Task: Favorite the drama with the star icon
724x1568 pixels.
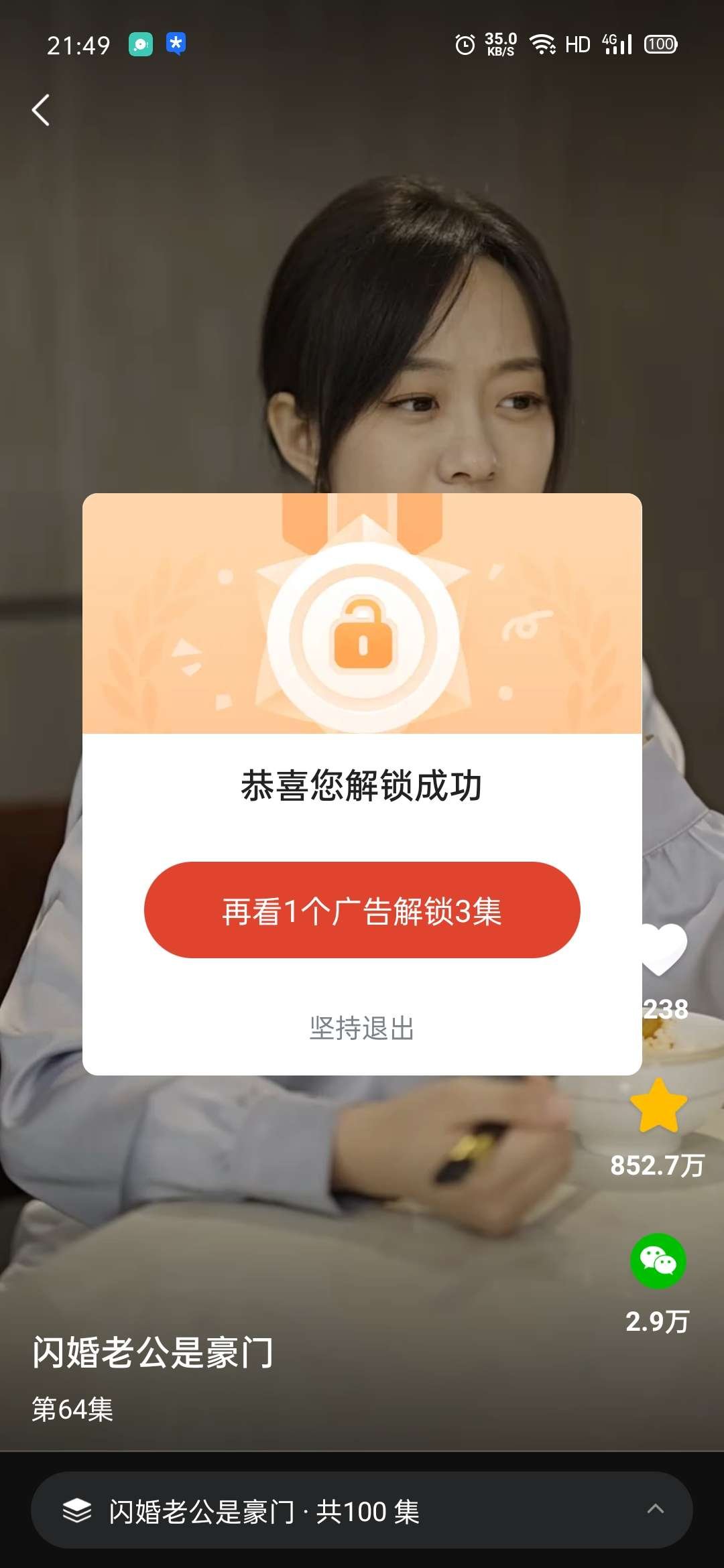Action: [658, 1107]
